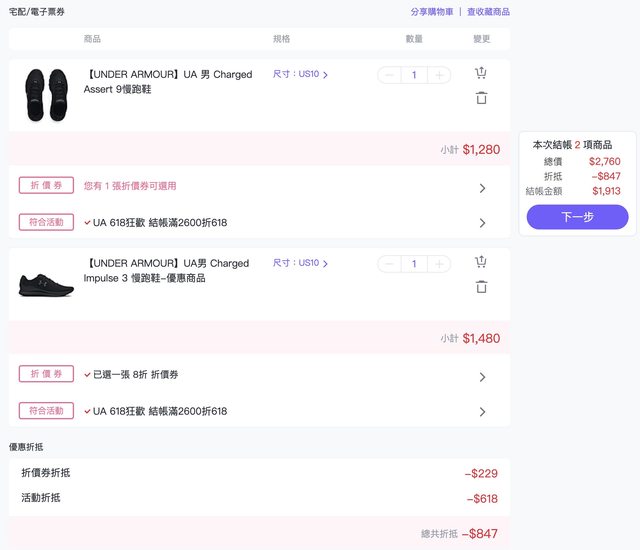Open UA 618 promo under Charged Assert 9

click(482, 223)
